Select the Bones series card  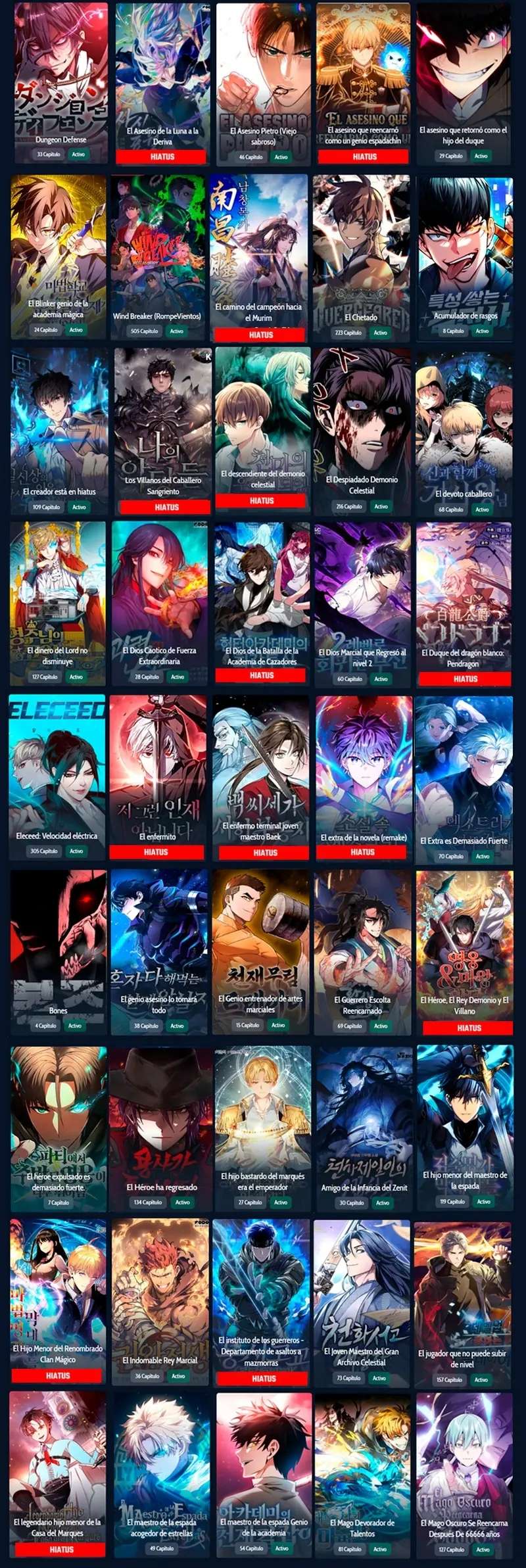coord(59,951)
